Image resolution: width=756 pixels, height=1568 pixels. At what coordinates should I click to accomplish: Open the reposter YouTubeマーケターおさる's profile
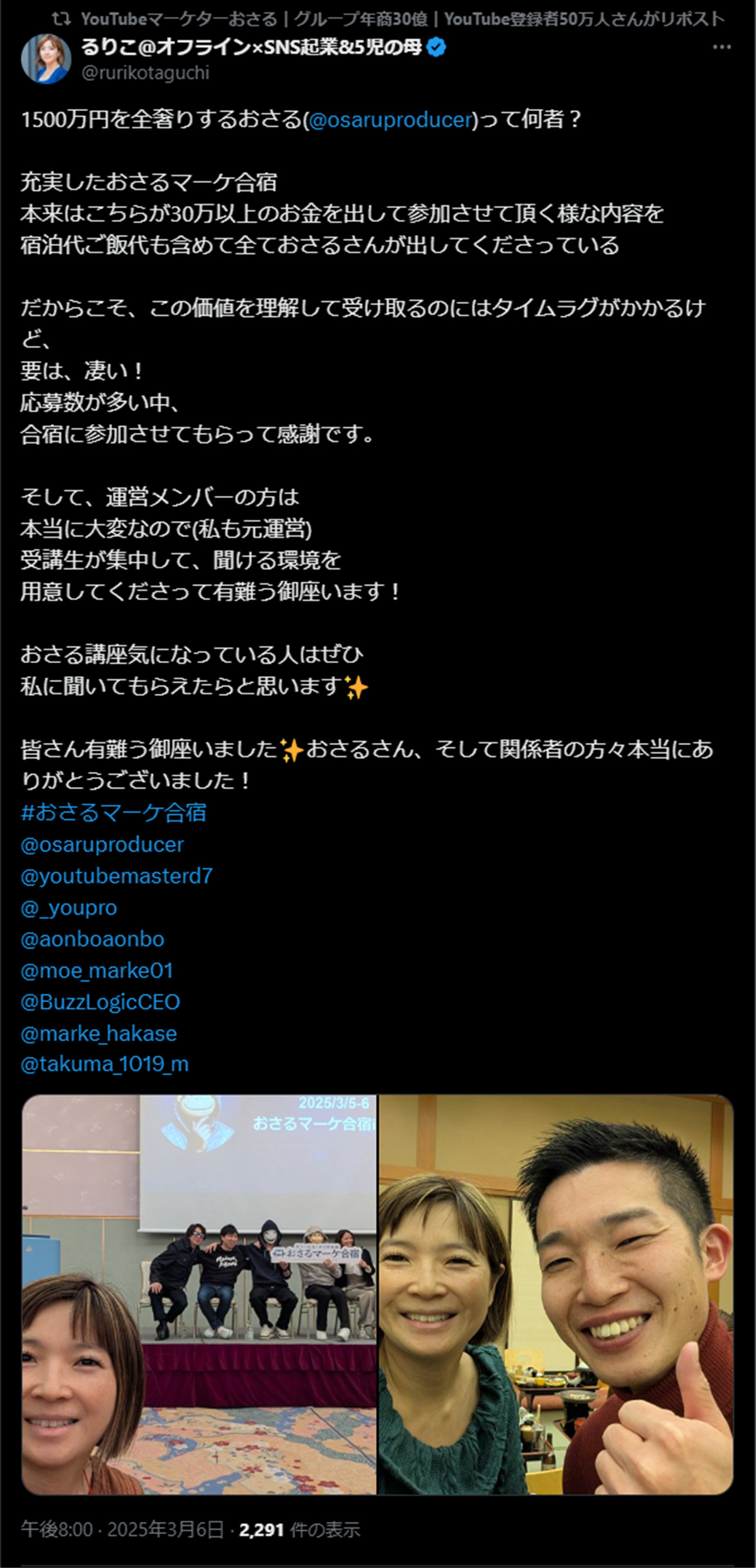[x=252, y=20]
